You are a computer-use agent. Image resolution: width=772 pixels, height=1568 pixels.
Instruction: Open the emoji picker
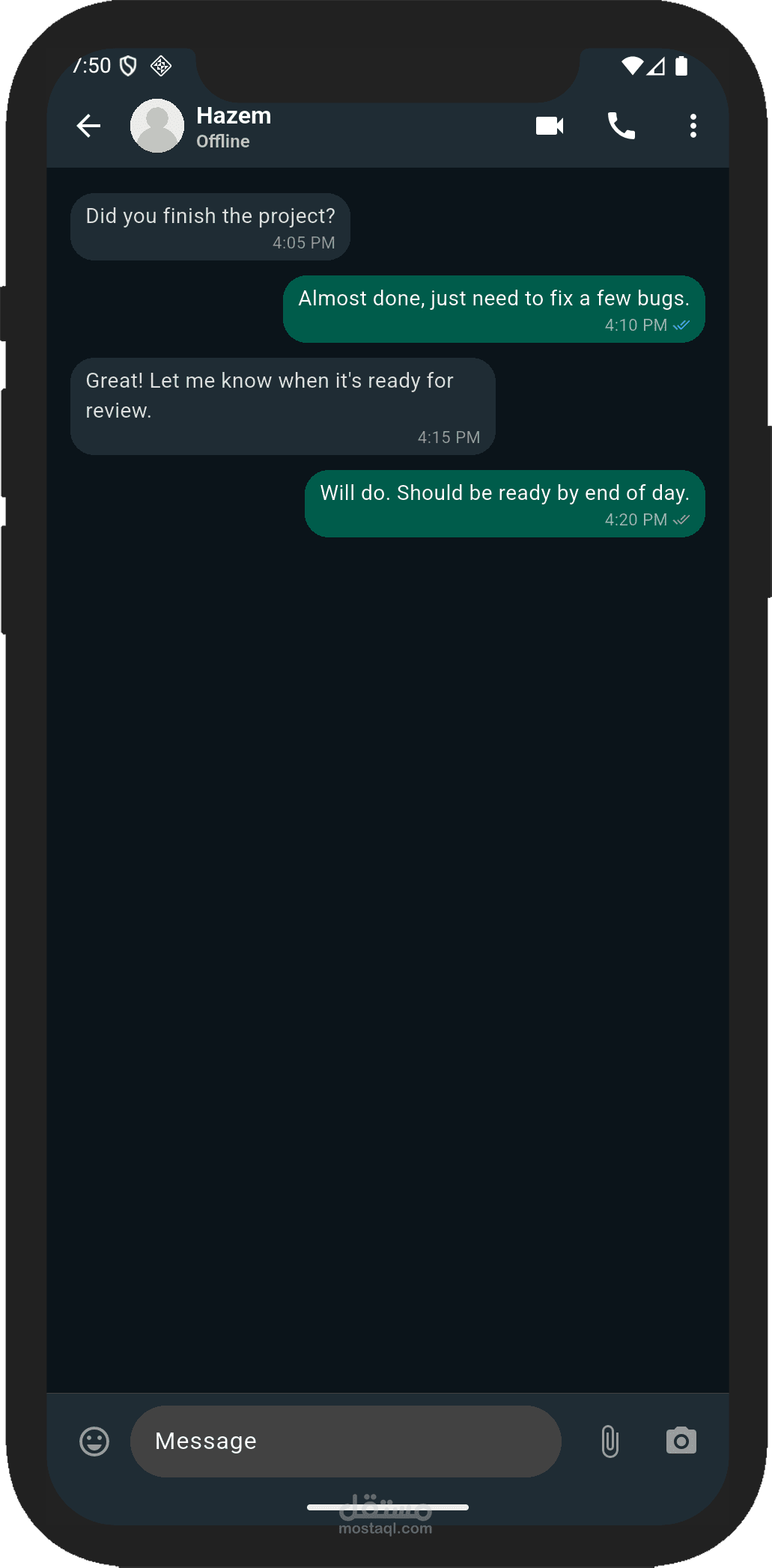(x=94, y=1441)
